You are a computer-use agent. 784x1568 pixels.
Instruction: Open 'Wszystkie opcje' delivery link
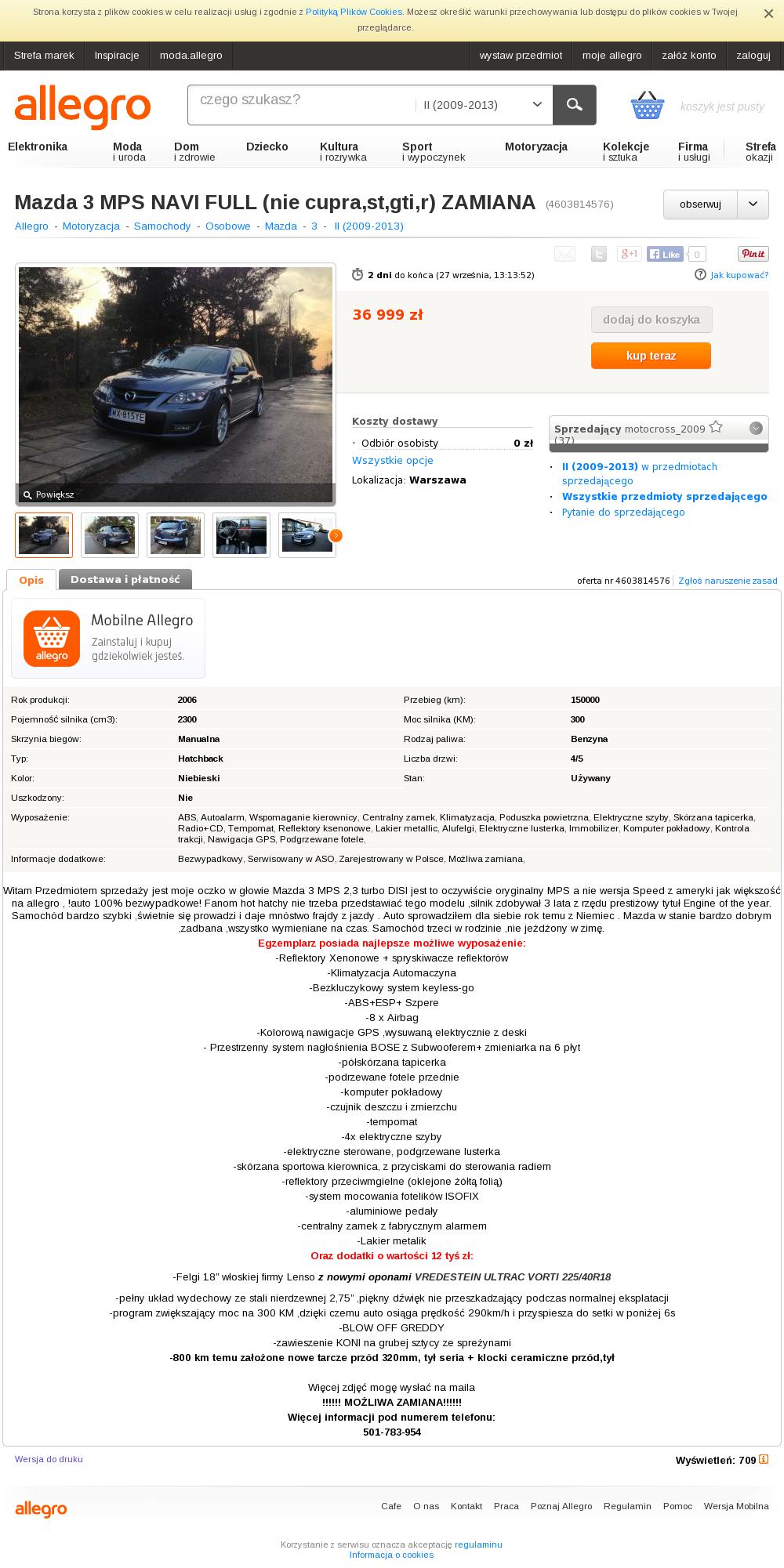click(x=392, y=461)
